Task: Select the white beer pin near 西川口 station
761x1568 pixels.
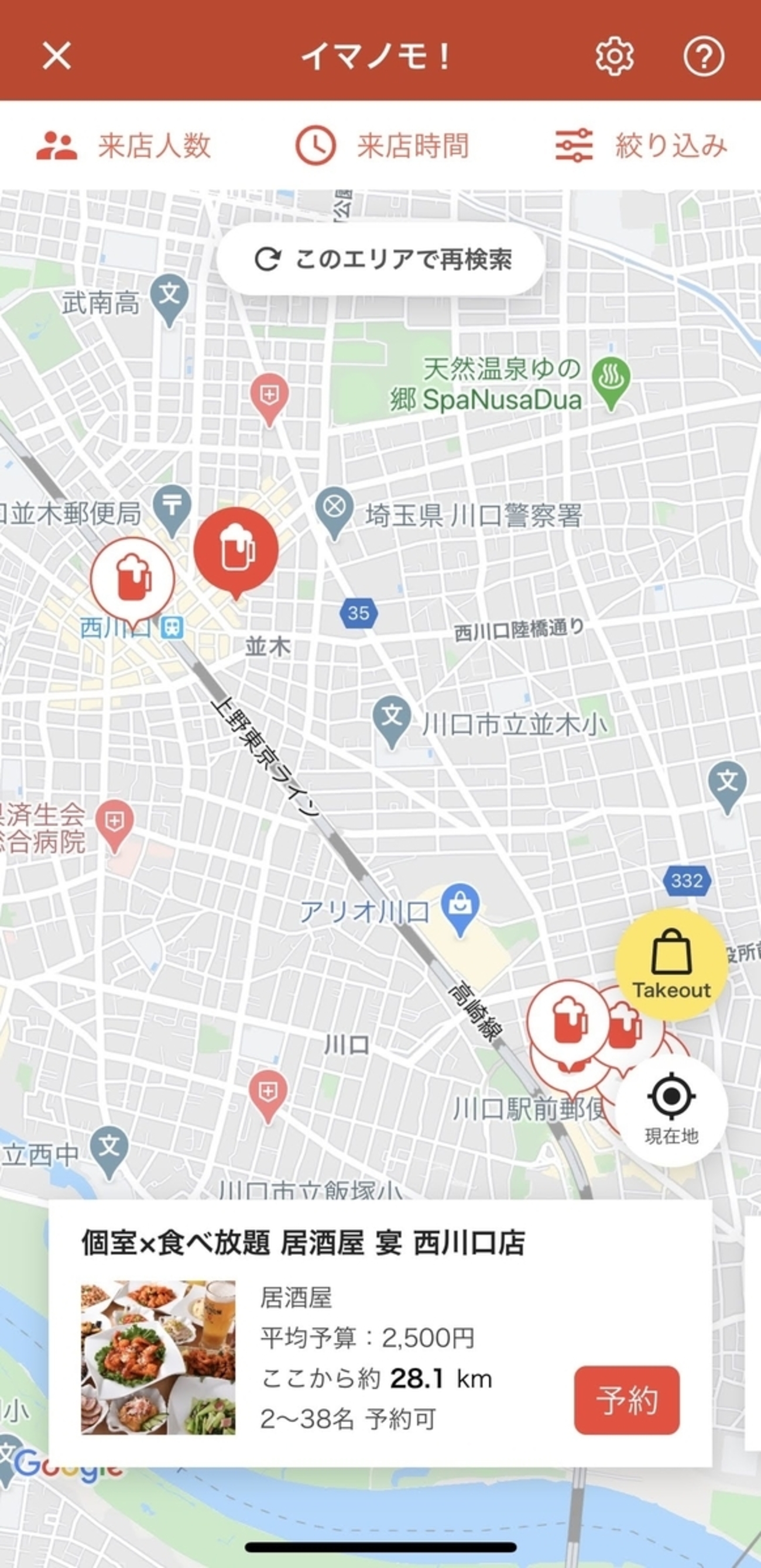Action: pos(133,578)
